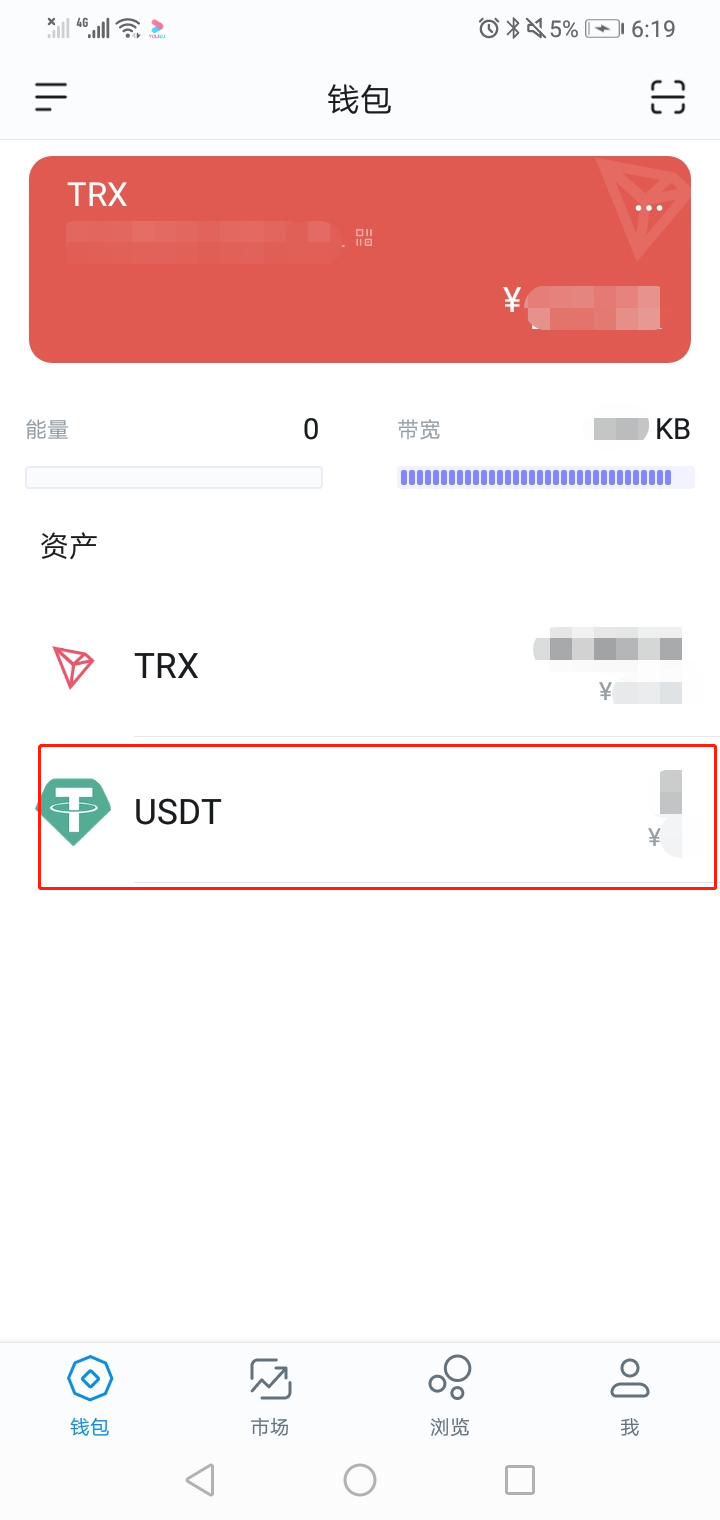Go back with the system back button
The height and width of the screenshot is (1520, 720).
point(200,1480)
